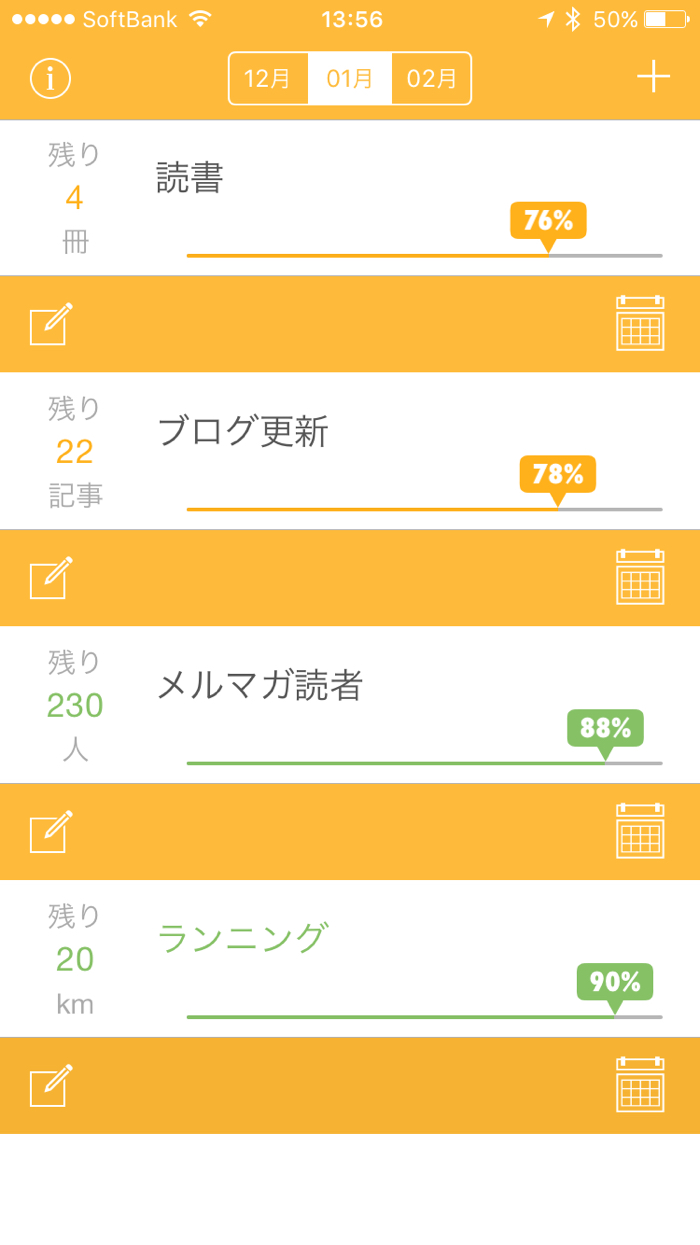
Task: Show calendar for メルマガ読者
Action: click(x=640, y=831)
